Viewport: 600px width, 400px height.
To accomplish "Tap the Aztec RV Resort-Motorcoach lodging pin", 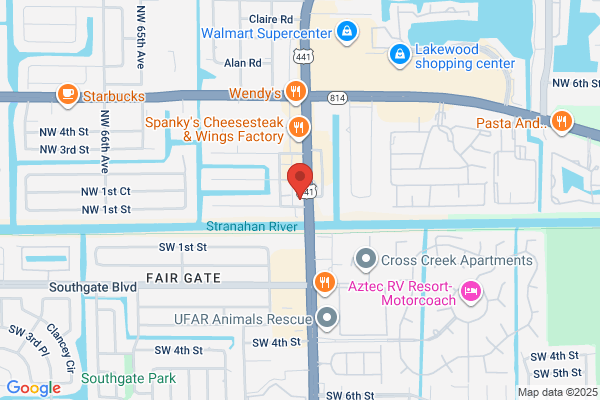I will pos(471,293).
